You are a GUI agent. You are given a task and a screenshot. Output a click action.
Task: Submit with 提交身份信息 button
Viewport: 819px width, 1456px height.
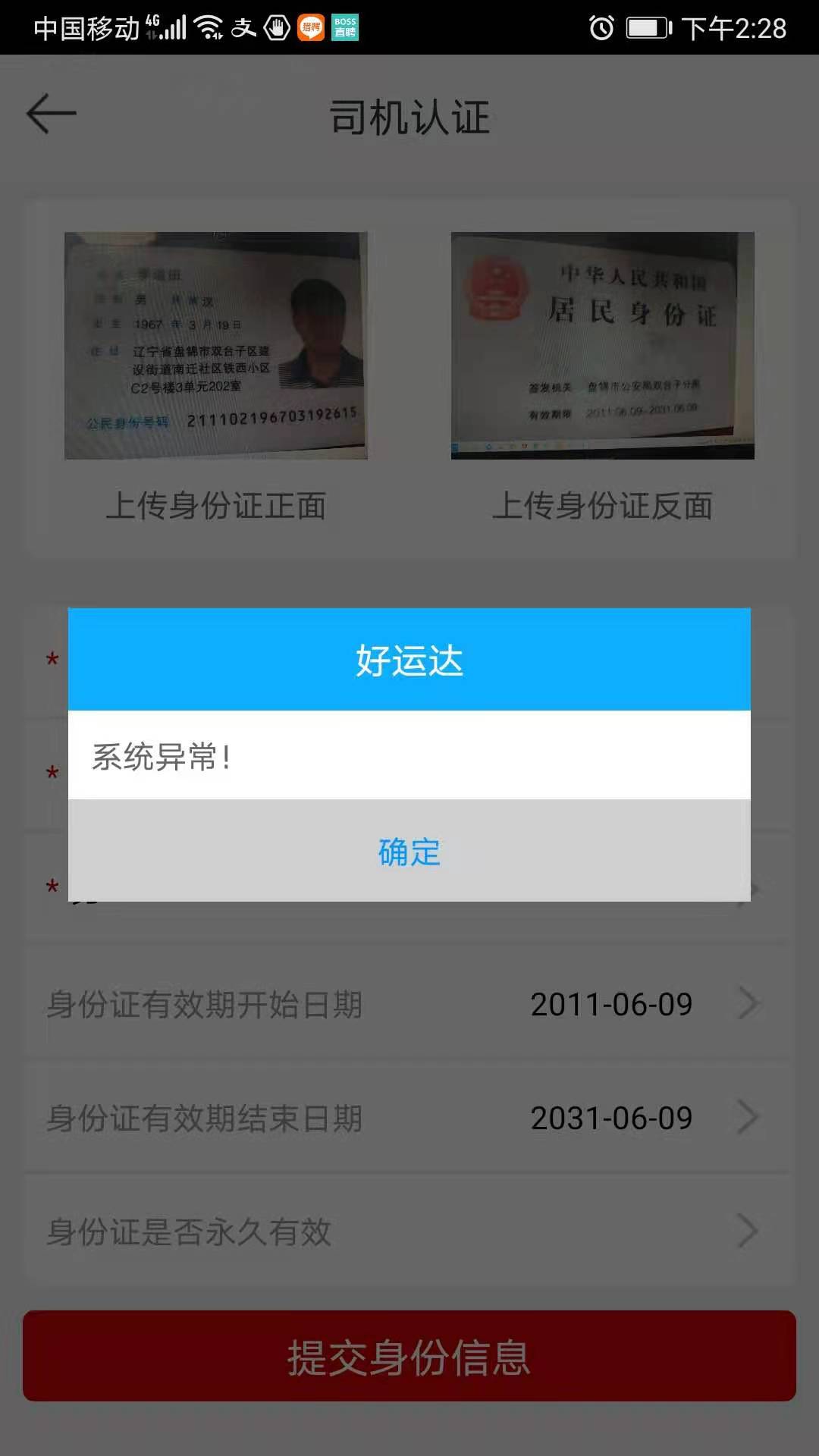409,1356
